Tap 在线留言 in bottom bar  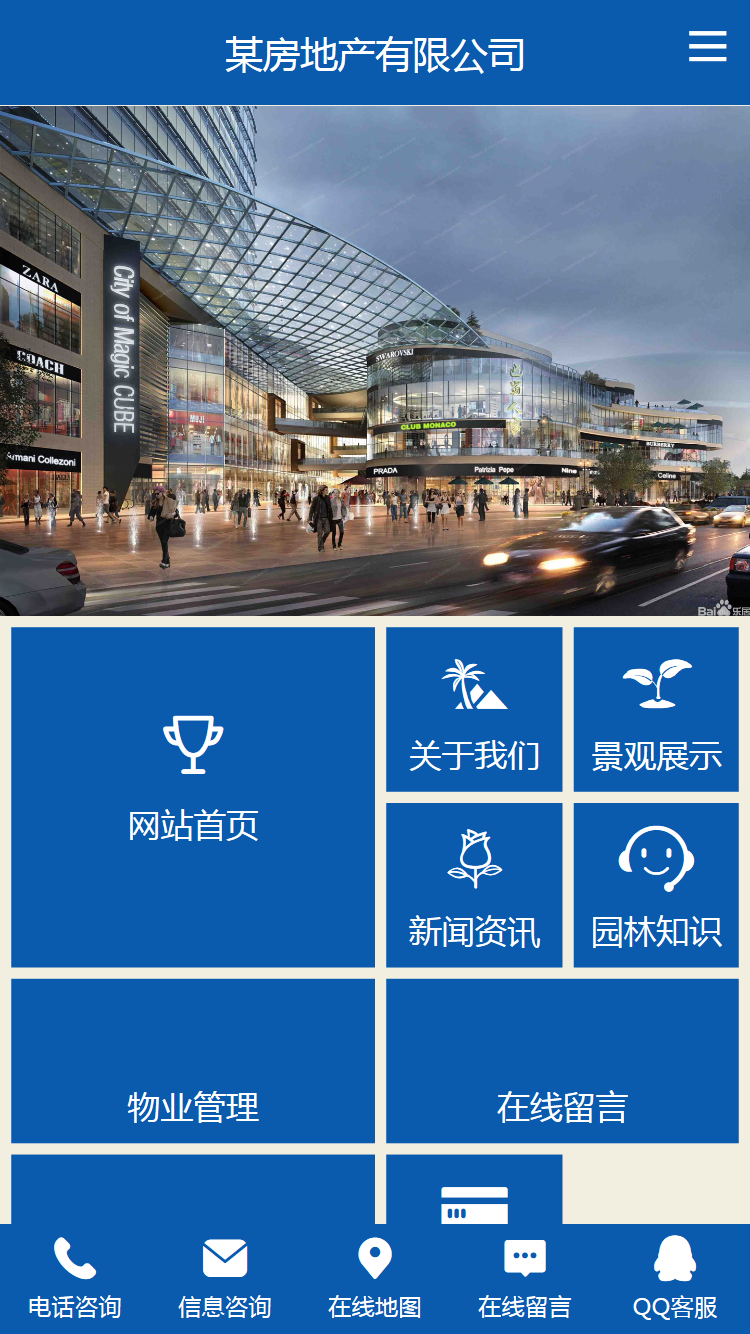(x=525, y=1278)
